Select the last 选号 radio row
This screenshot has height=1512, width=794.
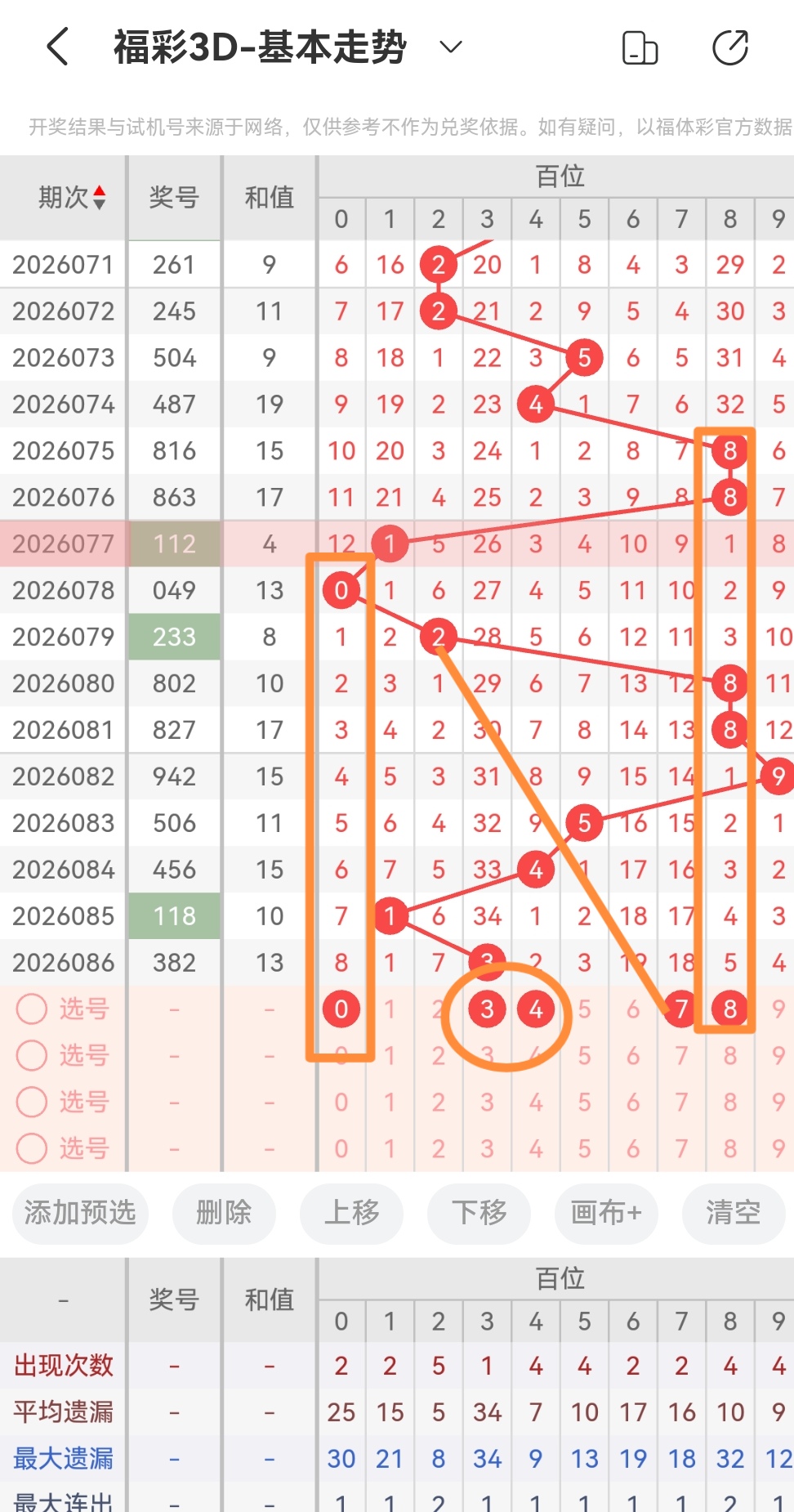pyautogui.click(x=33, y=1148)
